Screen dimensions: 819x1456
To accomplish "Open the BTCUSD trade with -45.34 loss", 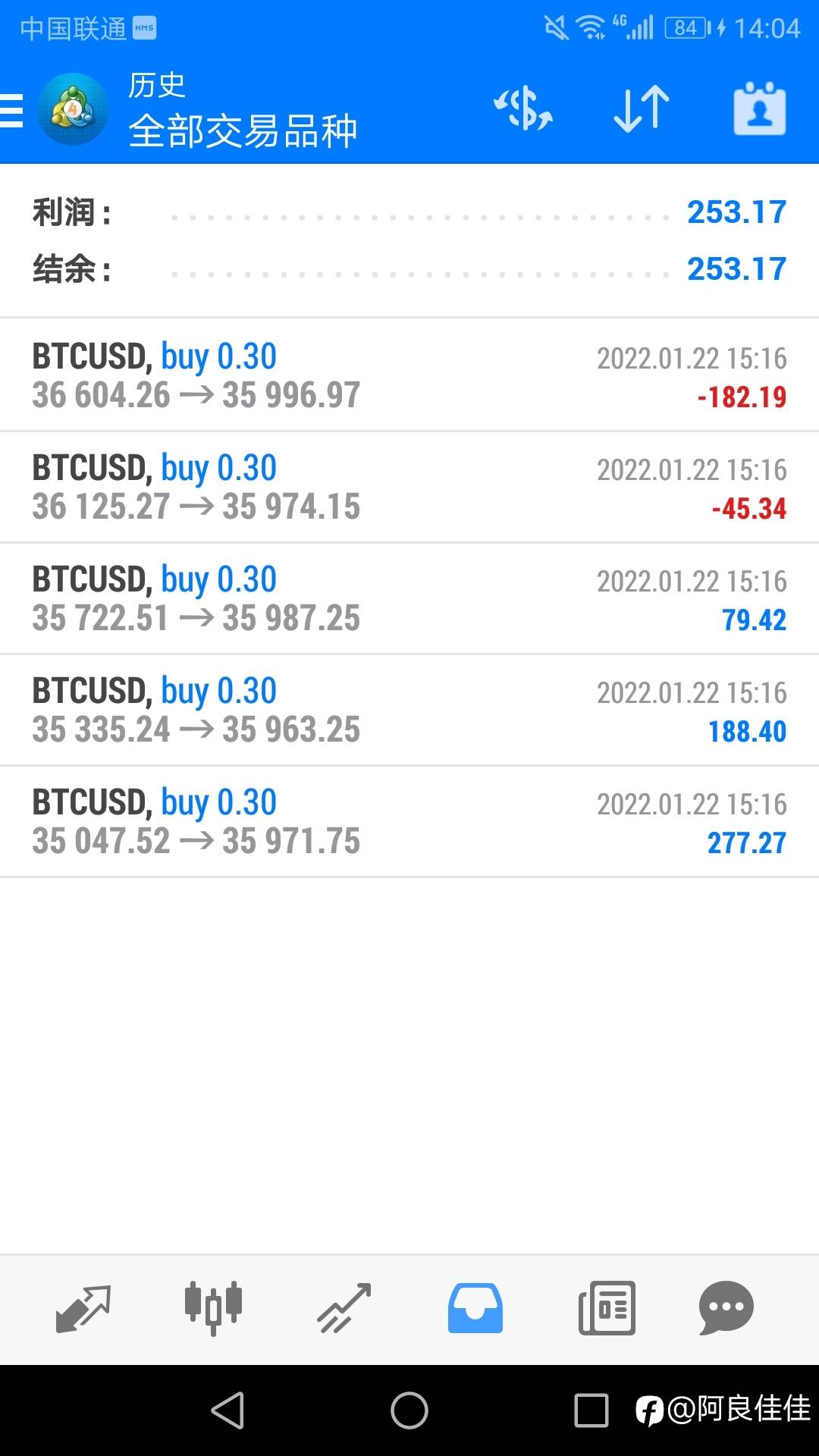I will click(409, 487).
